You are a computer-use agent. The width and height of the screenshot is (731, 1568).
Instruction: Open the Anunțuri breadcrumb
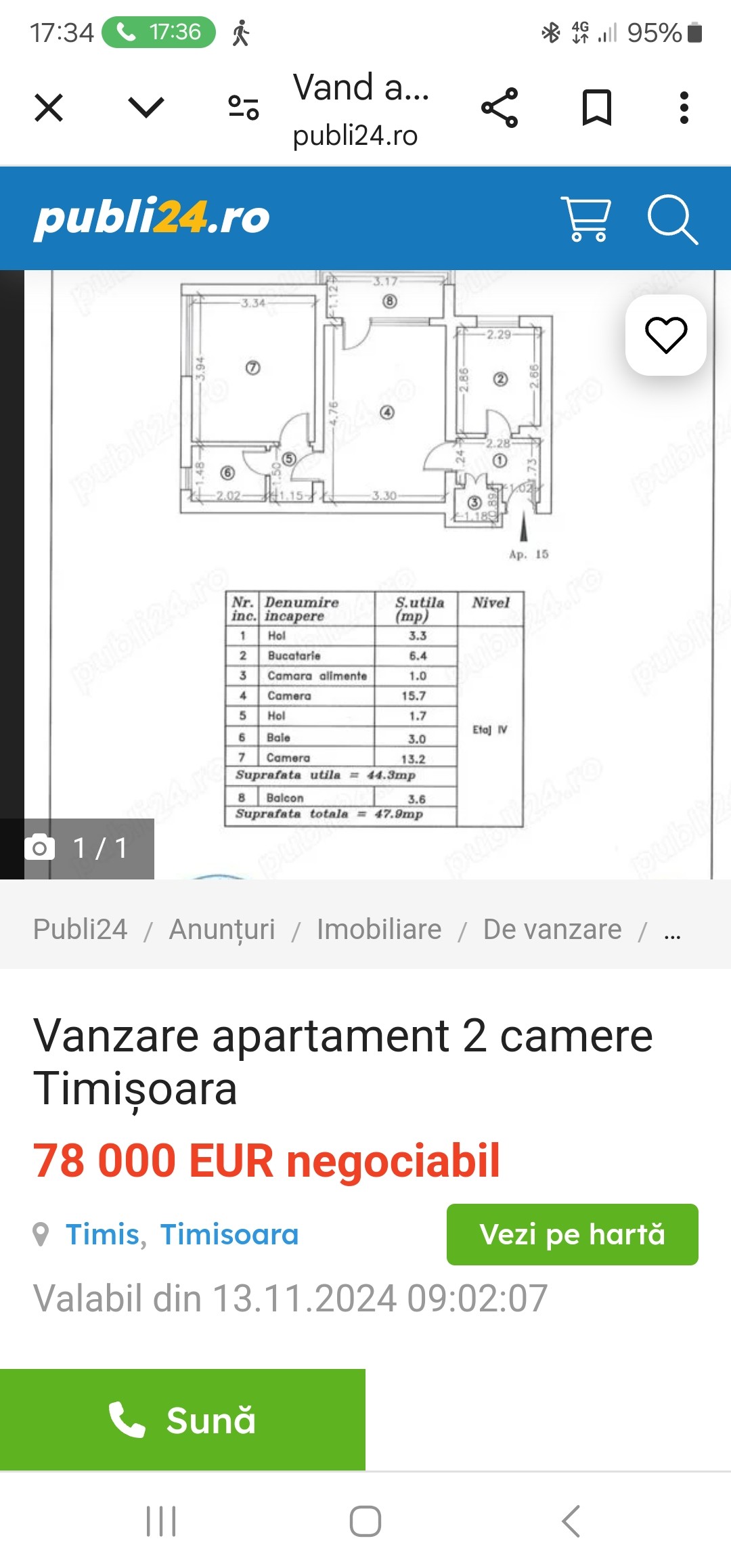pos(222,930)
